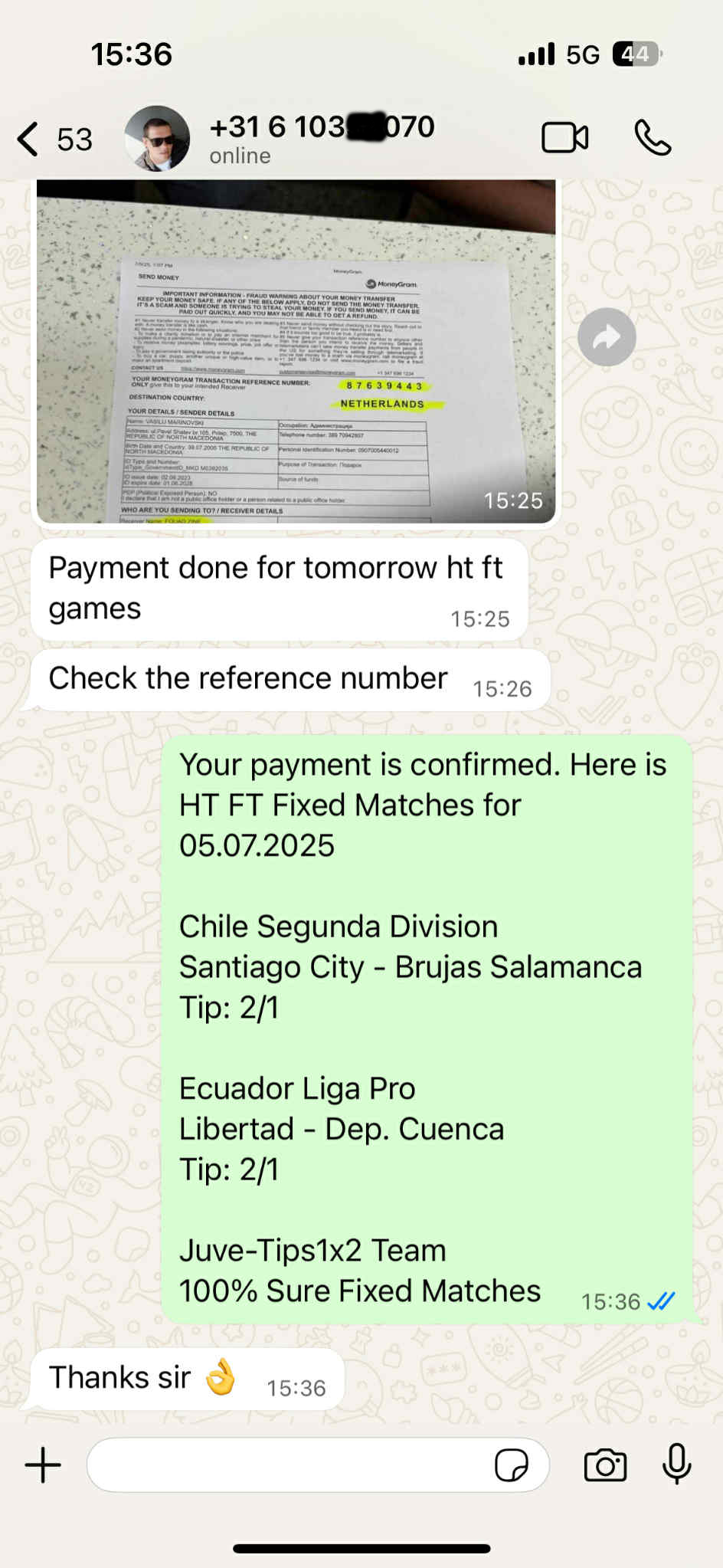Record a voice message
This screenshot has width=723, height=1568.
(677, 1464)
